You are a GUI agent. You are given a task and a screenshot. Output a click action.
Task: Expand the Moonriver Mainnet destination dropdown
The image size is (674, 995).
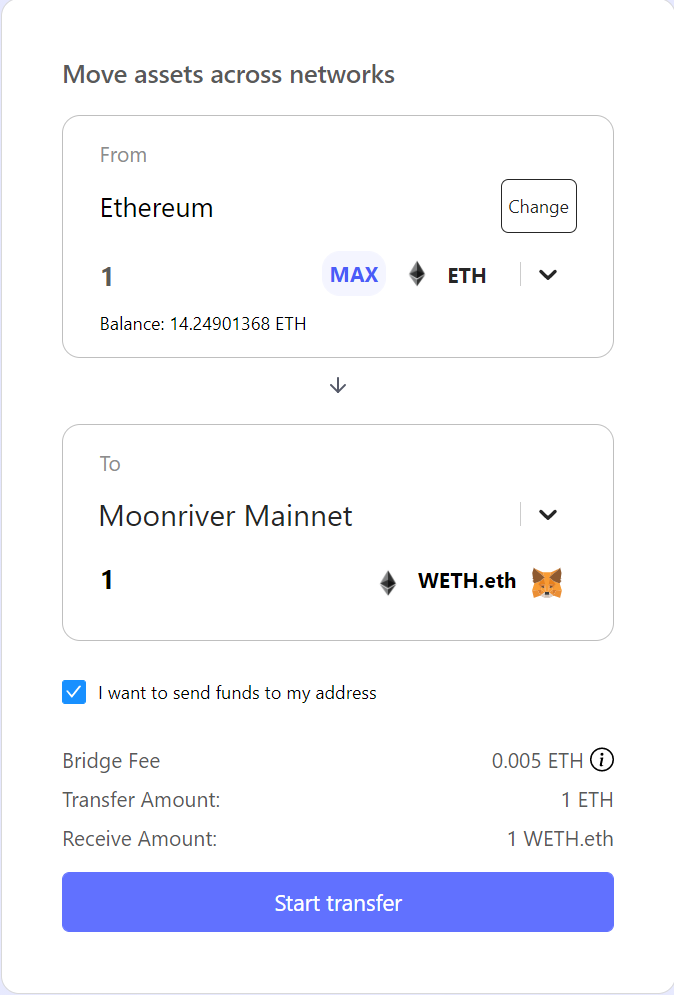547,515
